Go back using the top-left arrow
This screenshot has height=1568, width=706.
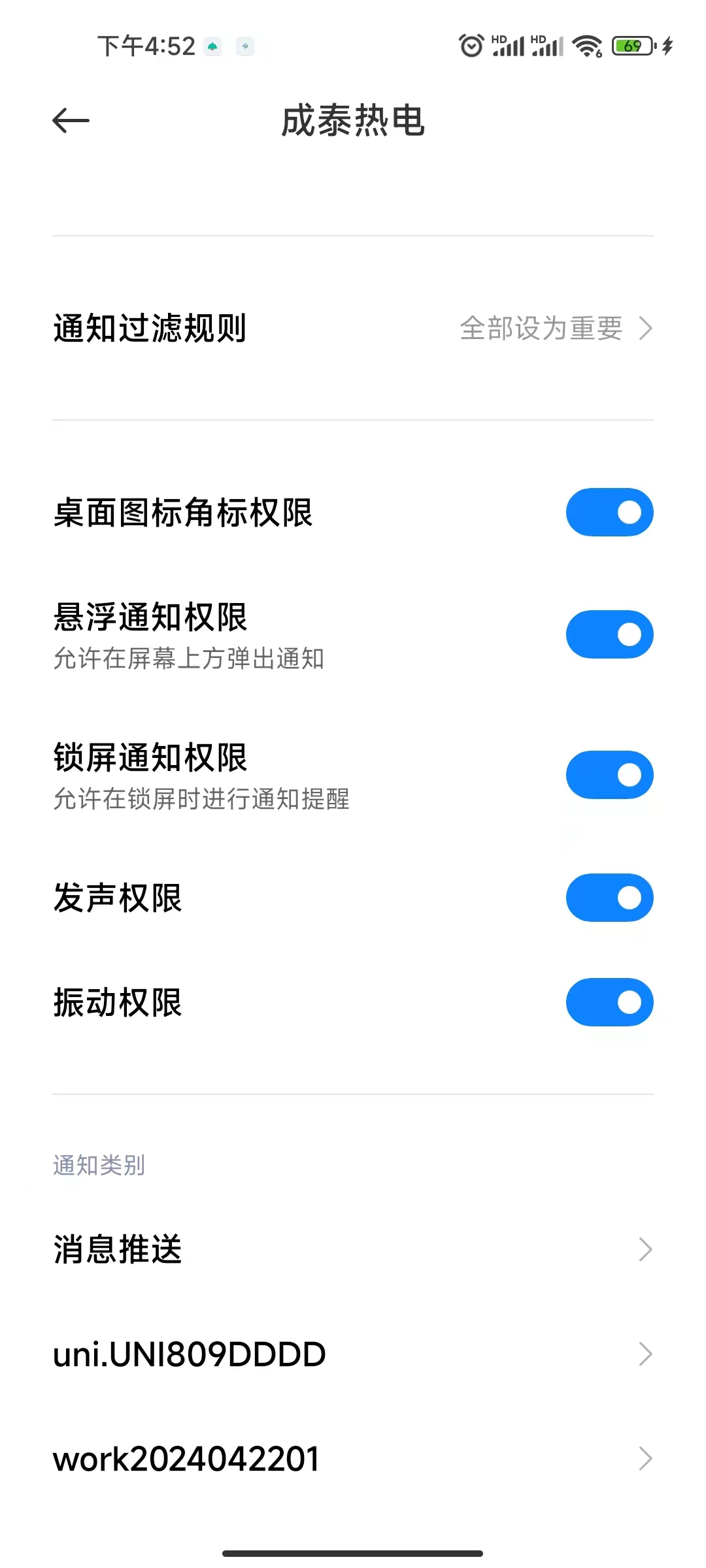pos(71,121)
